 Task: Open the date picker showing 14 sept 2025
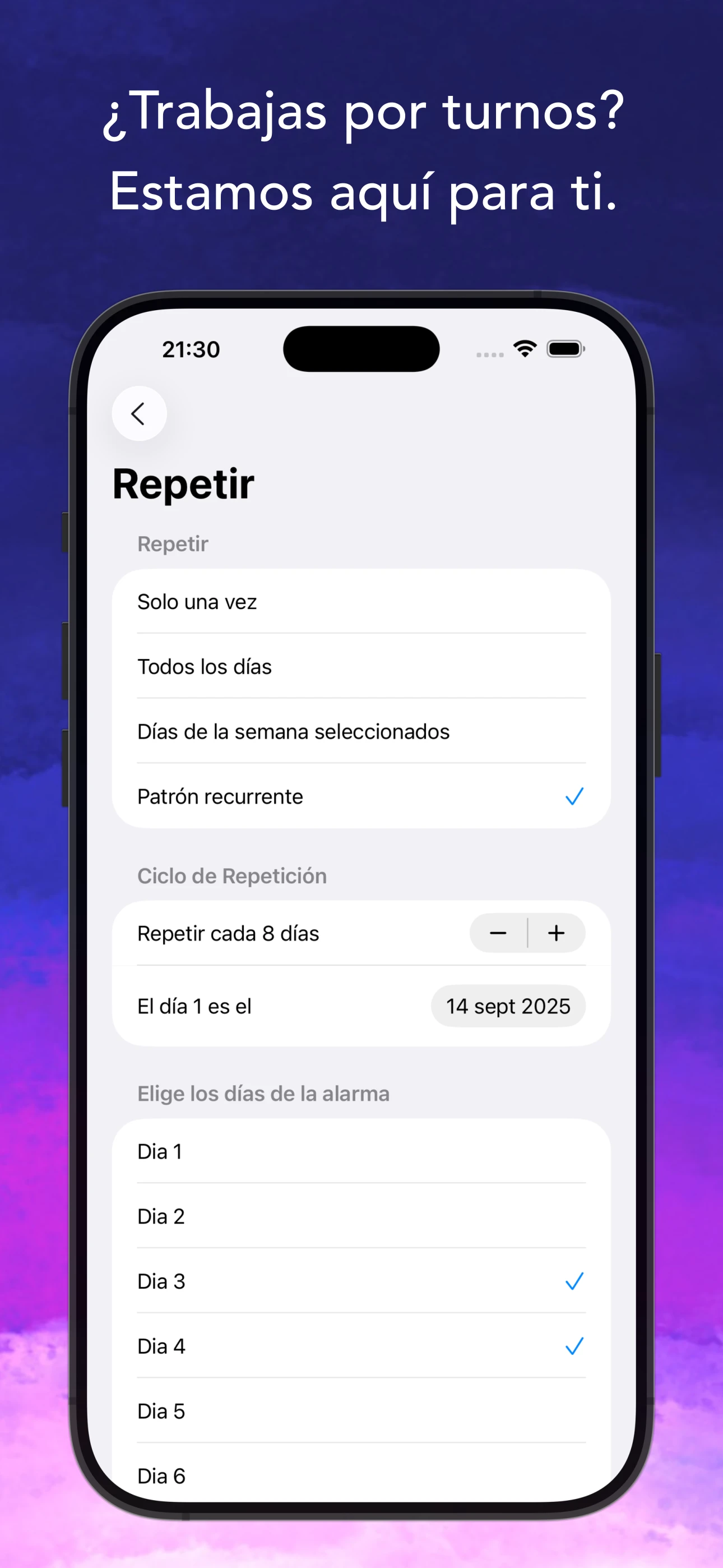(x=508, y=1006)
